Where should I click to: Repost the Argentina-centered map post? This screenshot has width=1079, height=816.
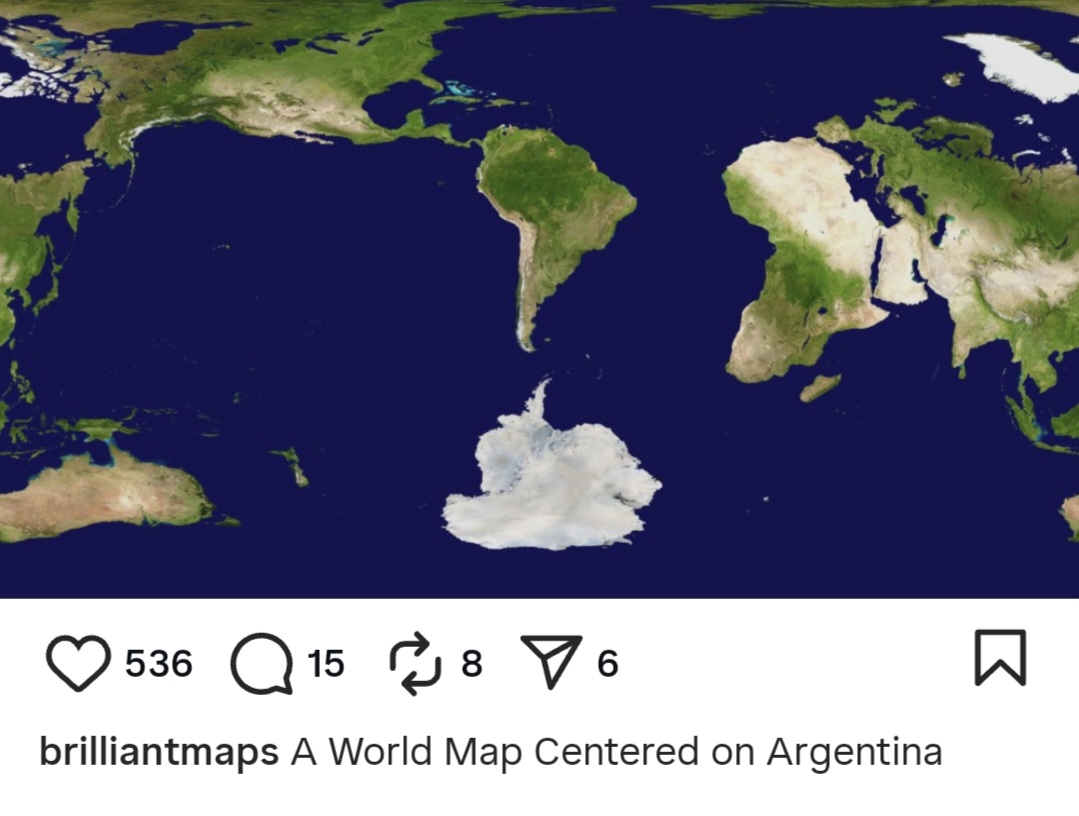[x=415, y=663]
